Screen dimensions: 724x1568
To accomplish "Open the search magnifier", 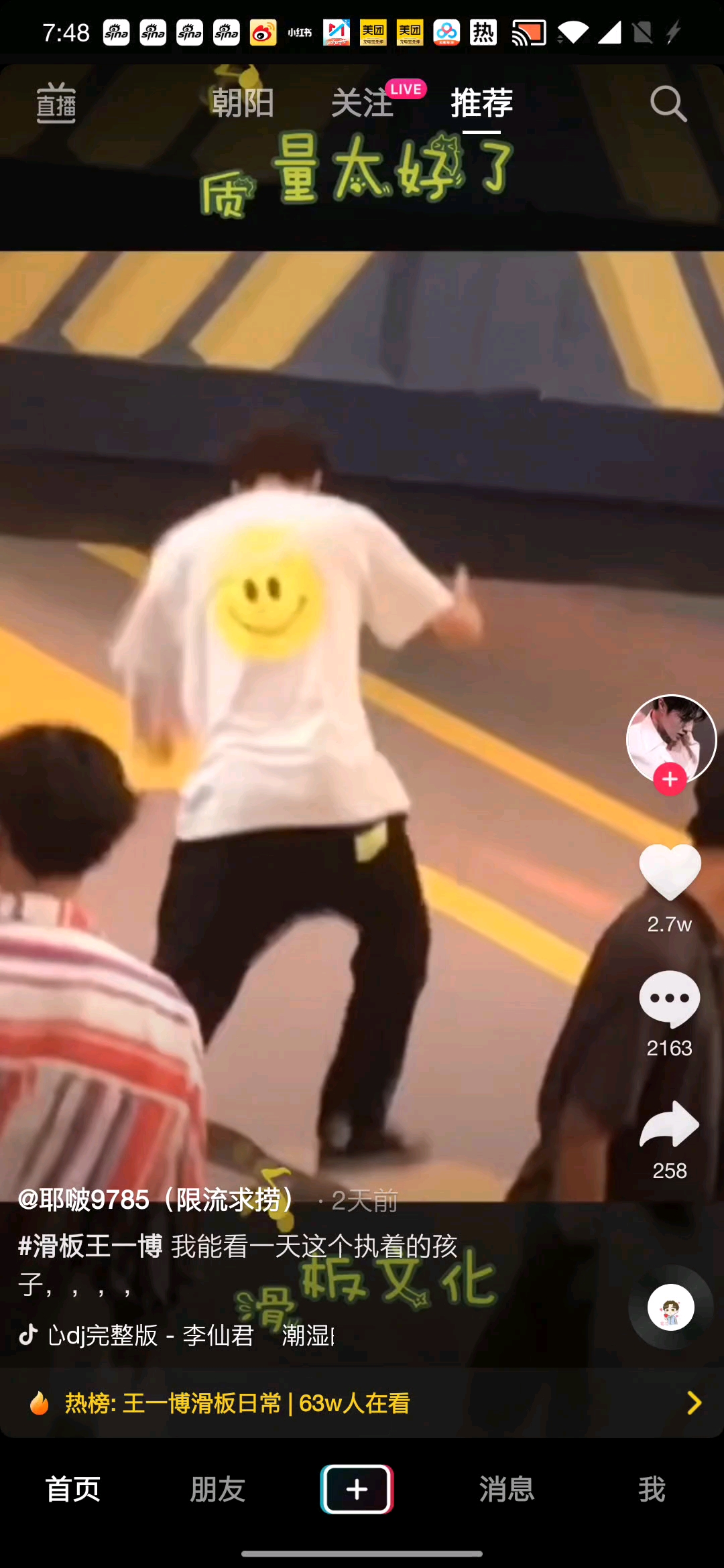I will (x=668, y=104).
